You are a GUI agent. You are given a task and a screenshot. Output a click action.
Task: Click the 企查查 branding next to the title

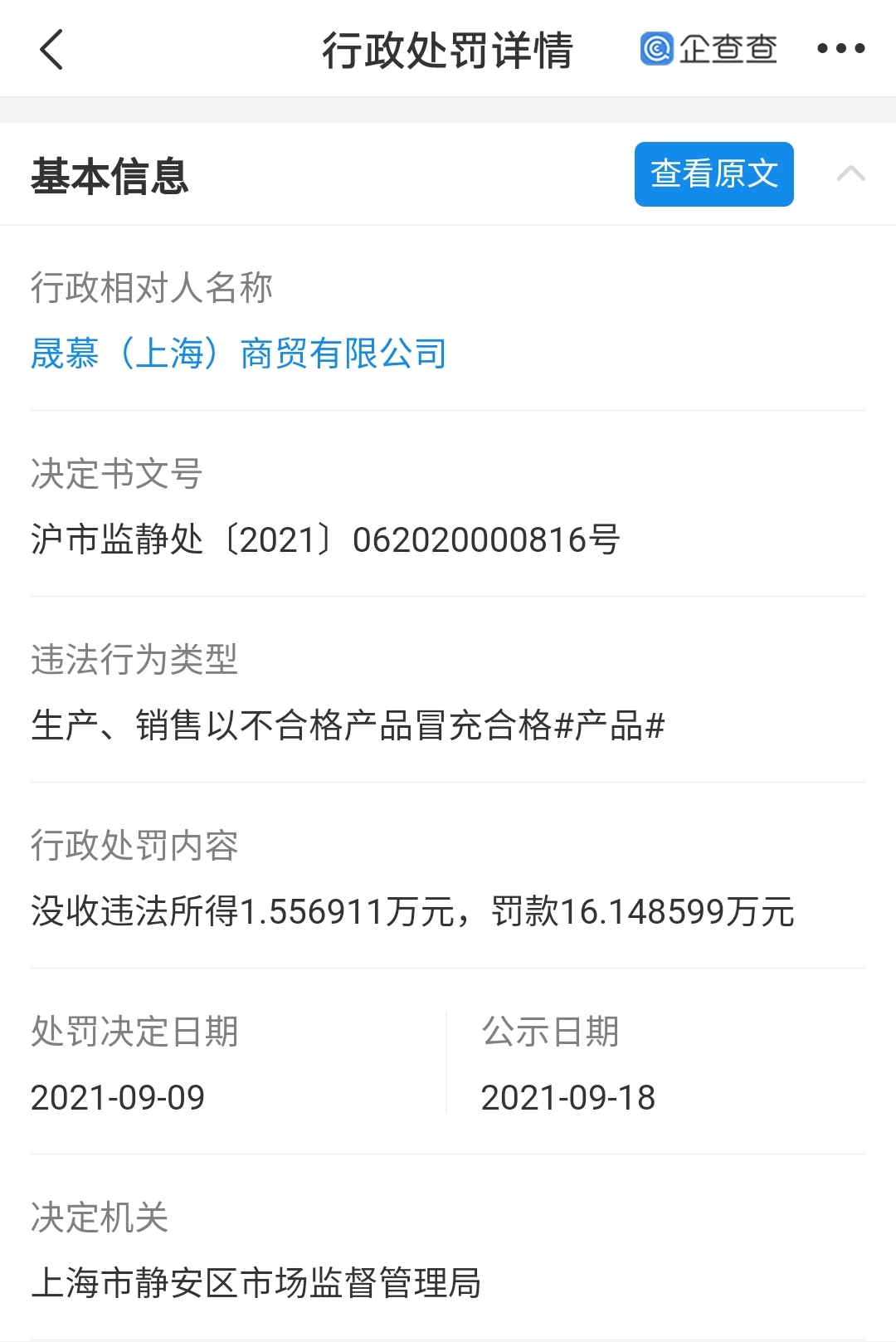(x=709, y=48)
